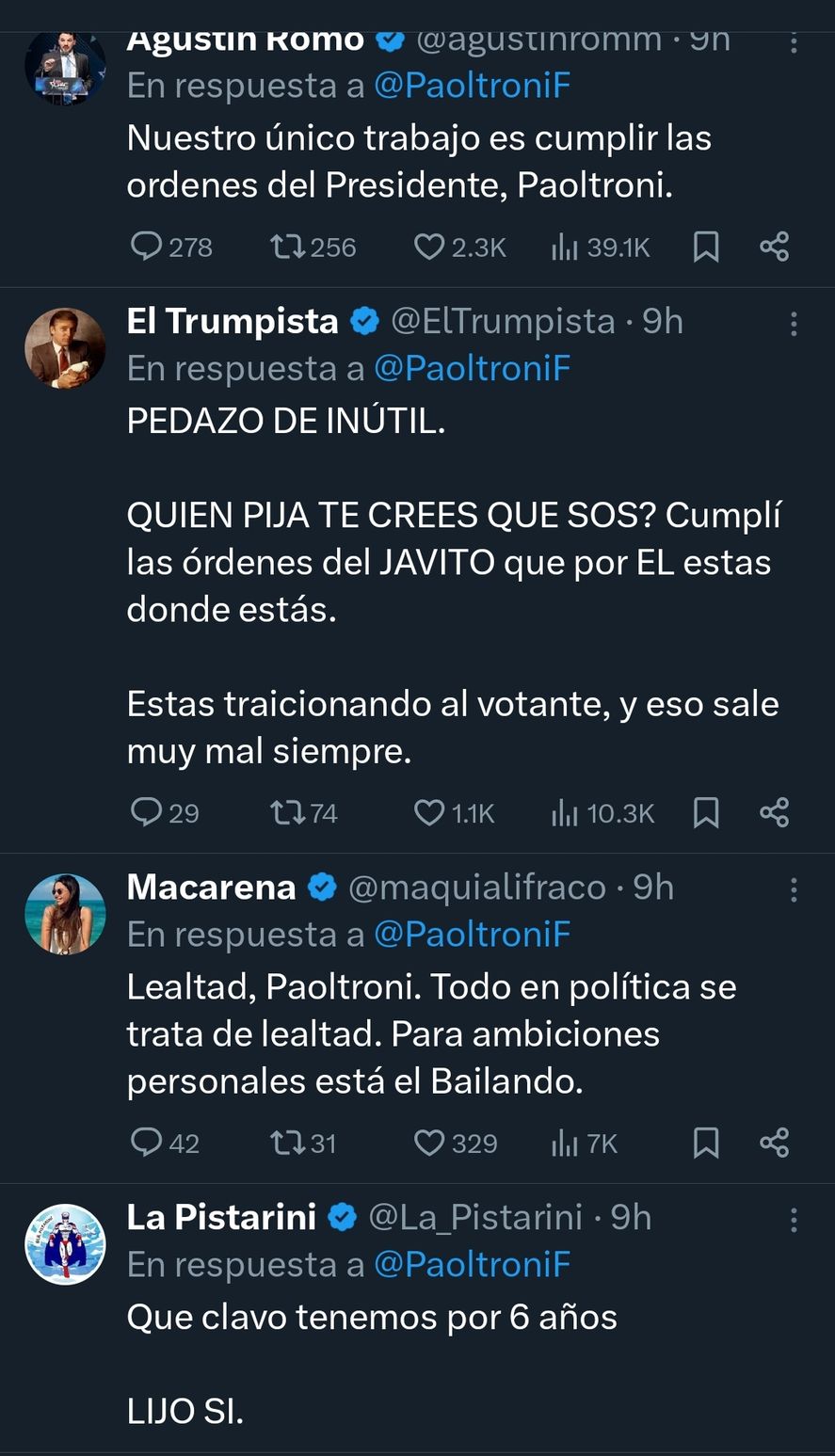Open reply composer on Agustín Romo's tweet

click(149, 247)
